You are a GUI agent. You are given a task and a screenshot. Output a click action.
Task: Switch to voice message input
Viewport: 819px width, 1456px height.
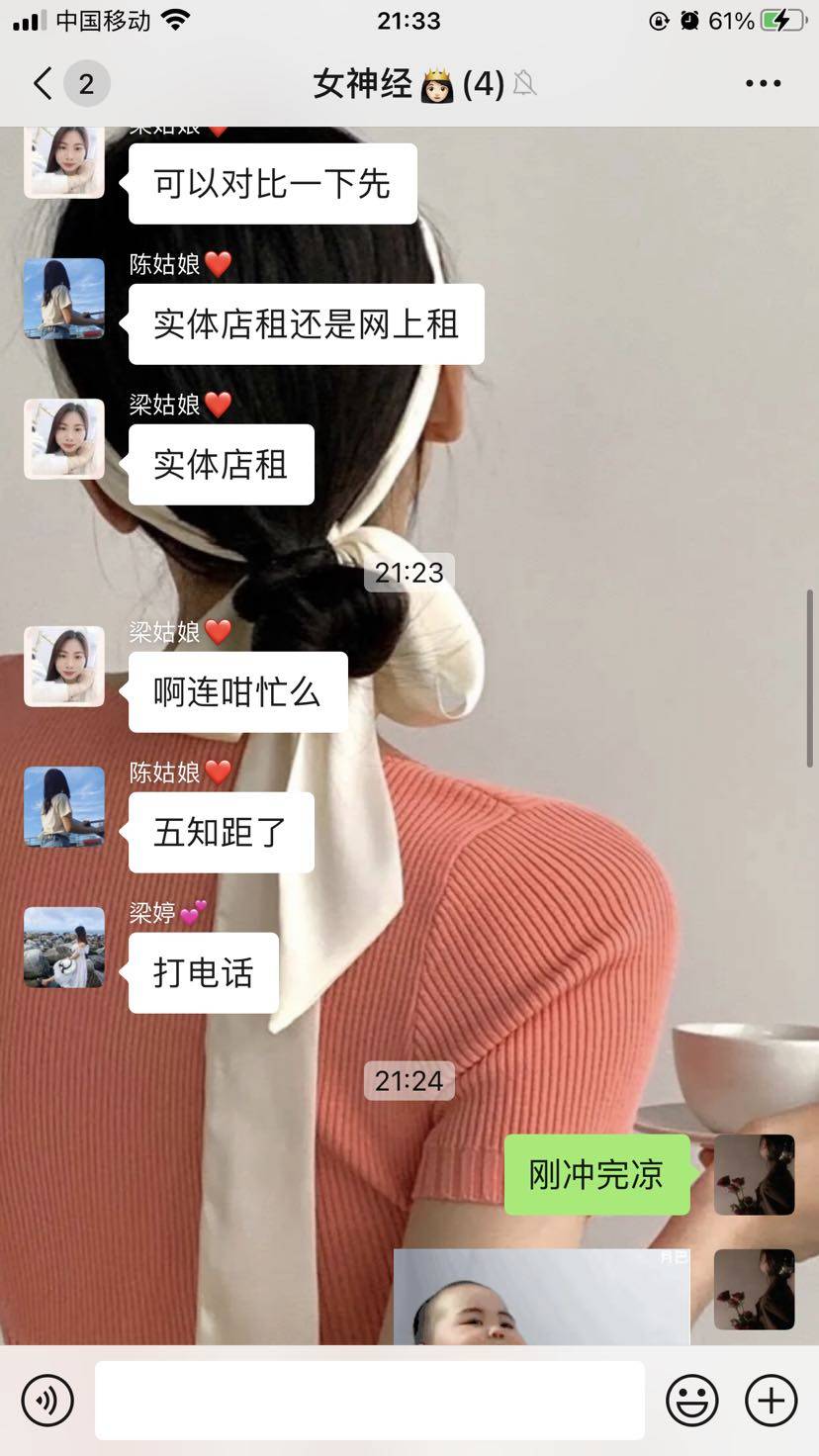coord(47,1400)
